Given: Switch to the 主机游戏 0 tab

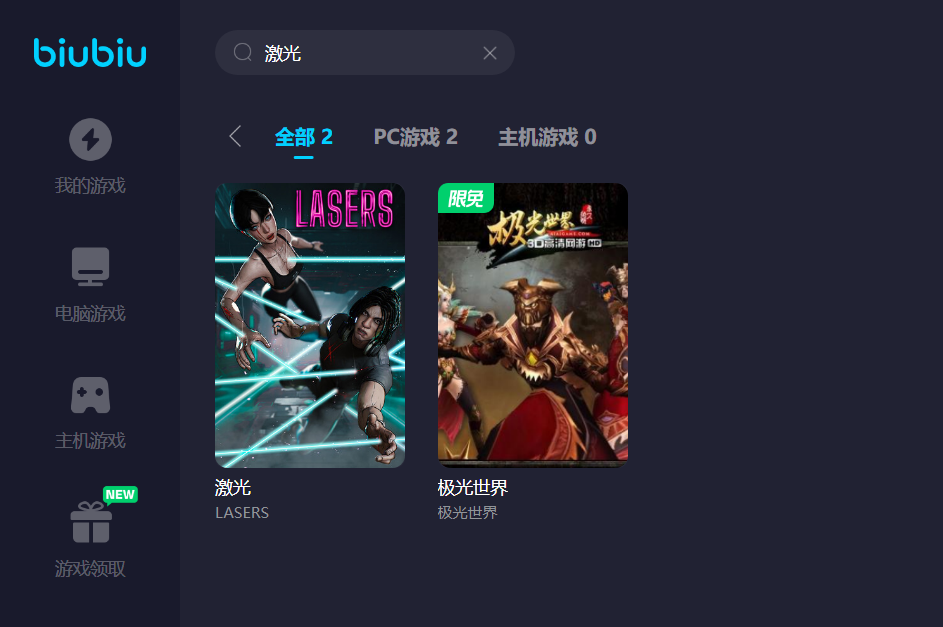Looking at the screenshot, I should [x=547, y=137].
